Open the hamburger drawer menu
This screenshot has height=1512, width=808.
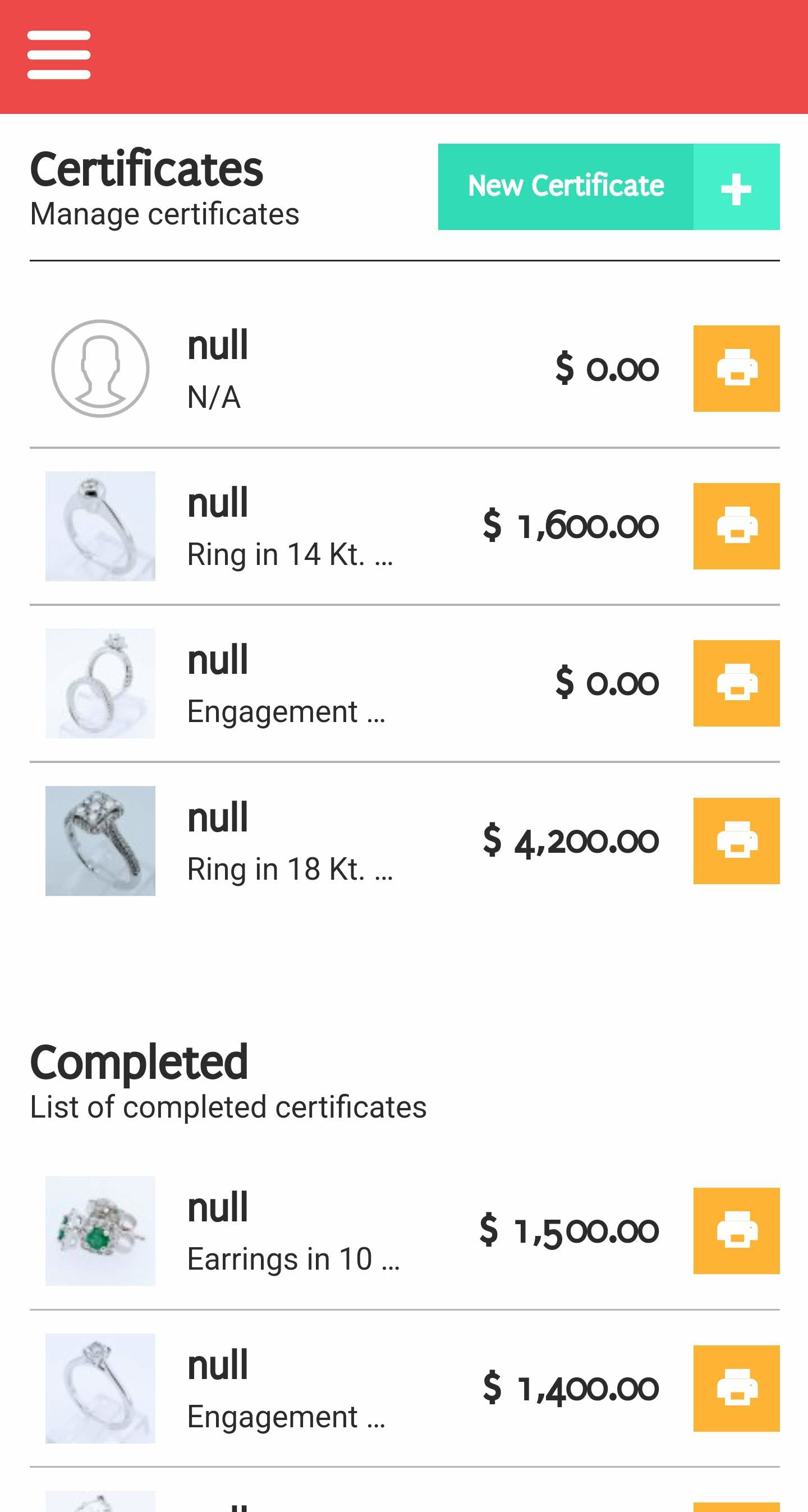[59, 55]
